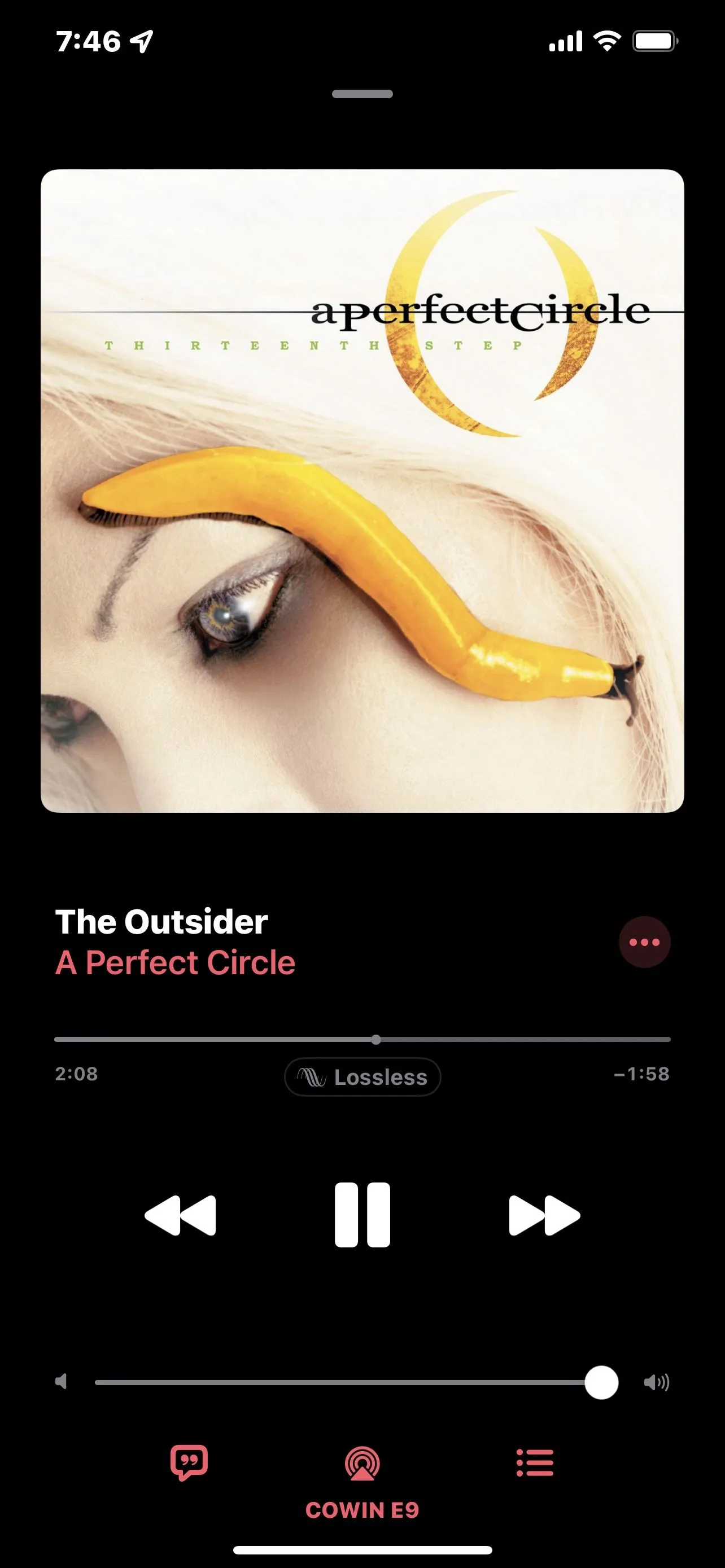Open artist A Perfect Circle
Screen dimensions: 725x1568
(175, 963)
